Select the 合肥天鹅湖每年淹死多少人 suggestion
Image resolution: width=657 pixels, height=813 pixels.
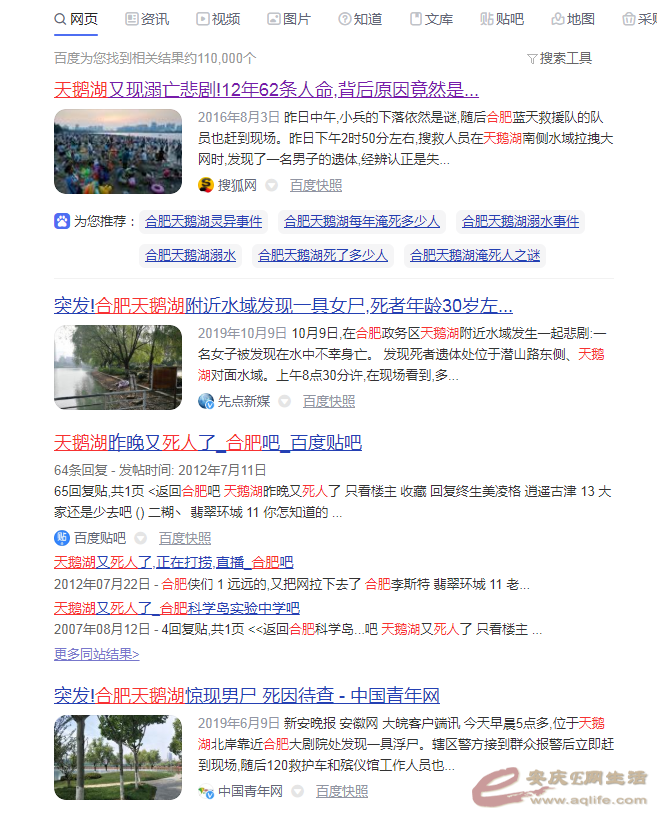pyautogui.click(x=361, y=222)
